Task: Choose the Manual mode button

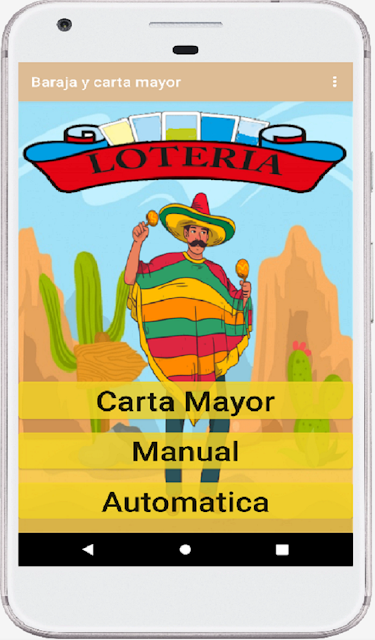Action: coord(186,451)
